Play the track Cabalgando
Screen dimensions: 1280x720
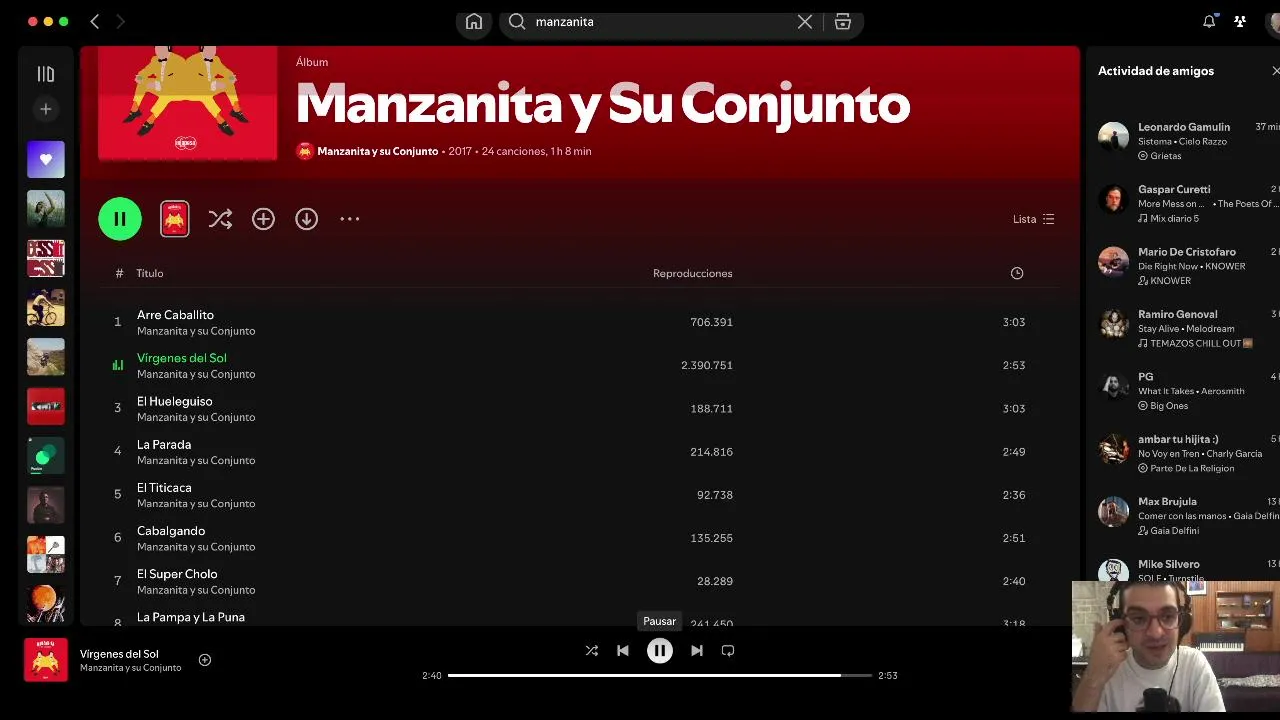(x=171, y=531)
